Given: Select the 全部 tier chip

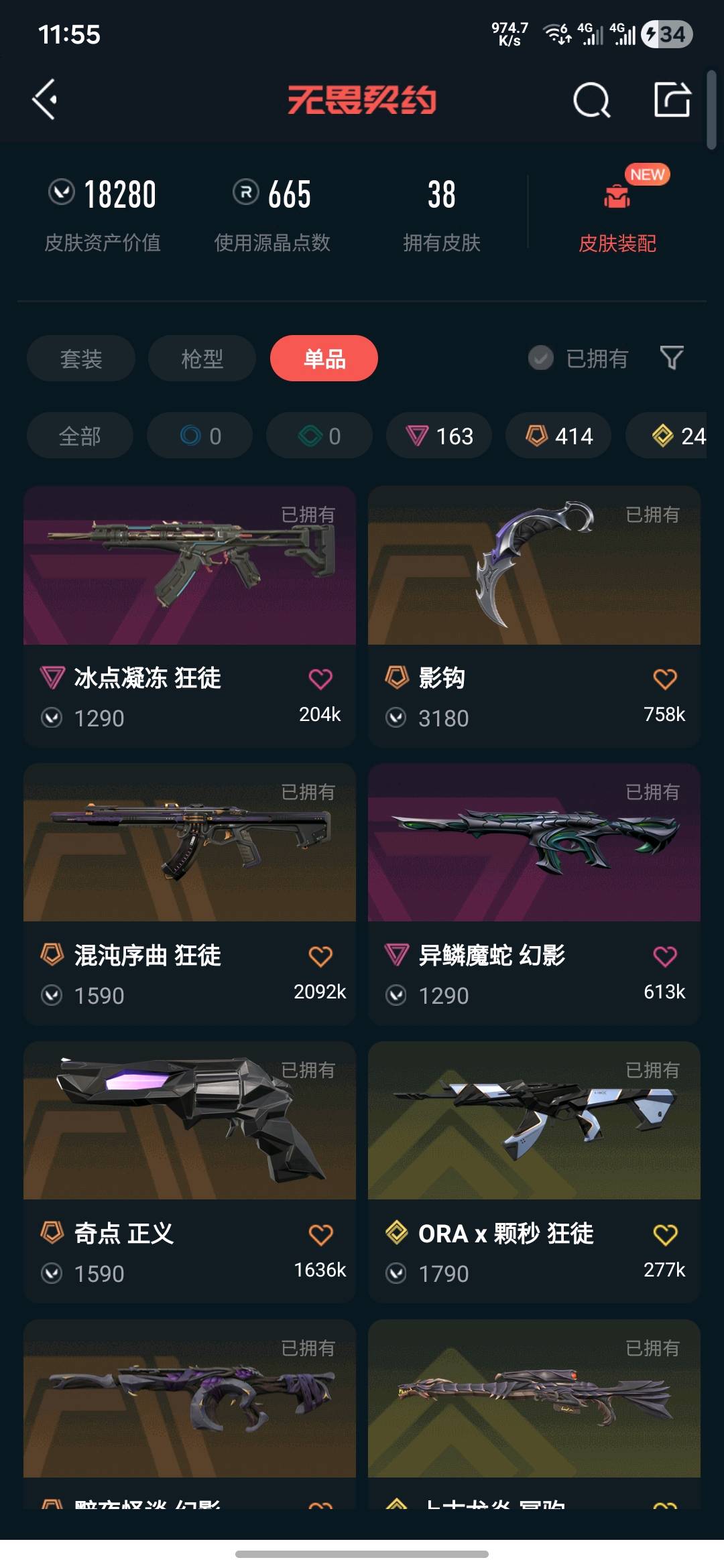Looking at the screenshot, I should (80, 436).
